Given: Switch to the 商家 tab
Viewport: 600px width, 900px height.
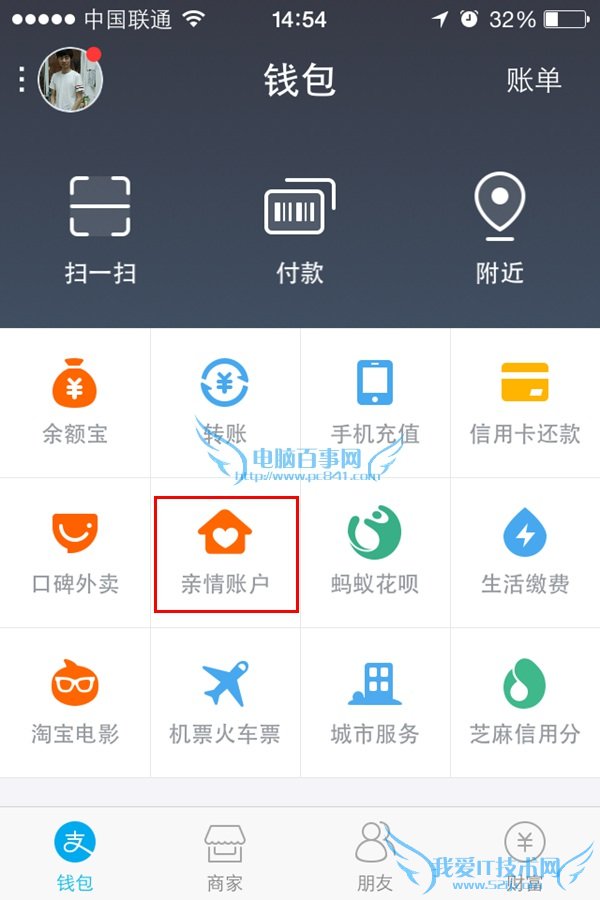Looking at the screenshot, I should 224,855.
